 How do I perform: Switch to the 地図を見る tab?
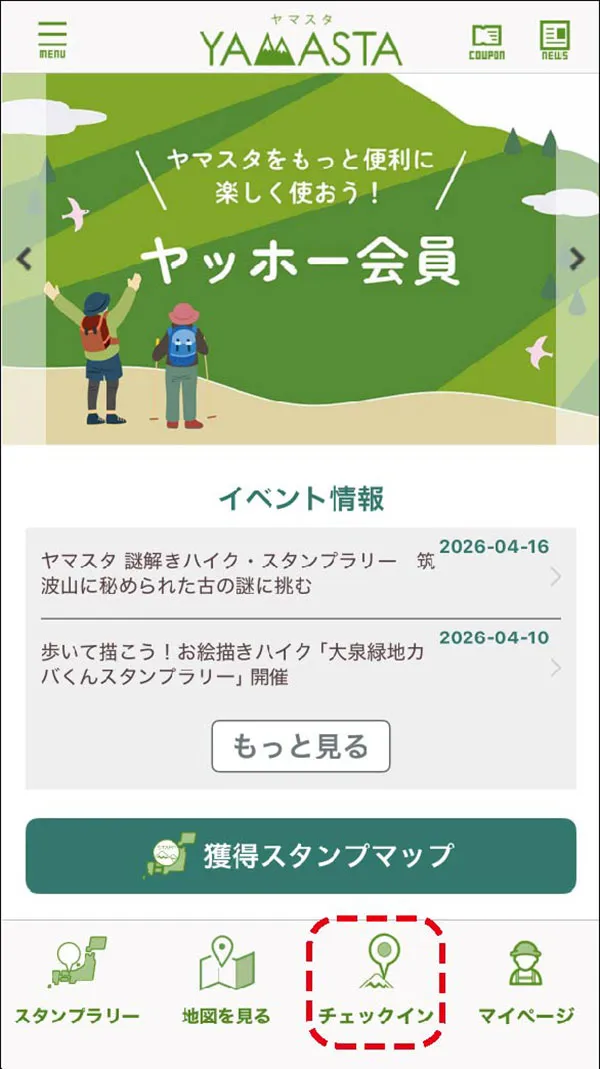pos(226,983)
